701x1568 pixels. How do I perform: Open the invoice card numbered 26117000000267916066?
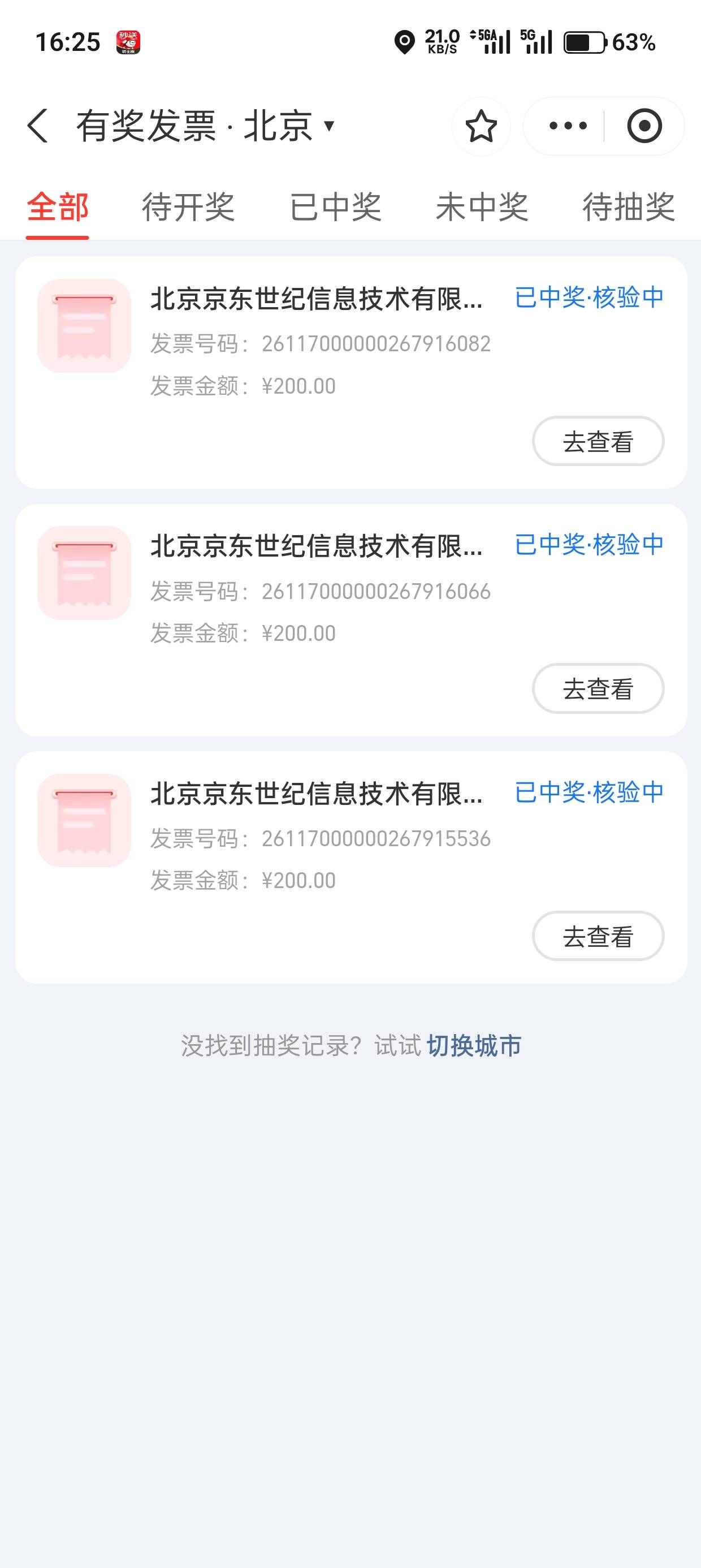[x=317, y=591]
